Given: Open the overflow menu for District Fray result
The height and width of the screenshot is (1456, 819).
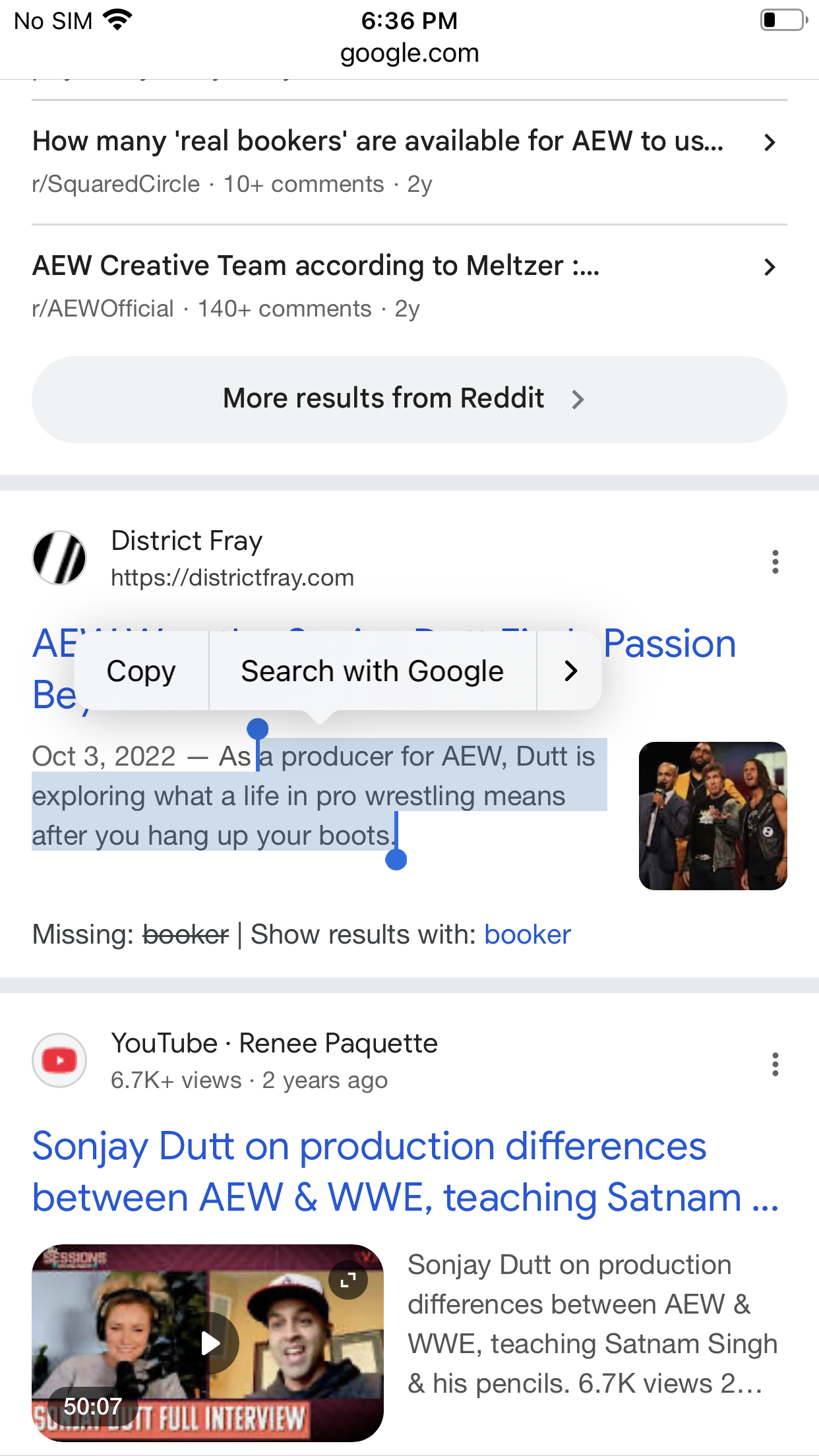Looking at the screenshot, I should pyautogui.click(x=775, y=562).
